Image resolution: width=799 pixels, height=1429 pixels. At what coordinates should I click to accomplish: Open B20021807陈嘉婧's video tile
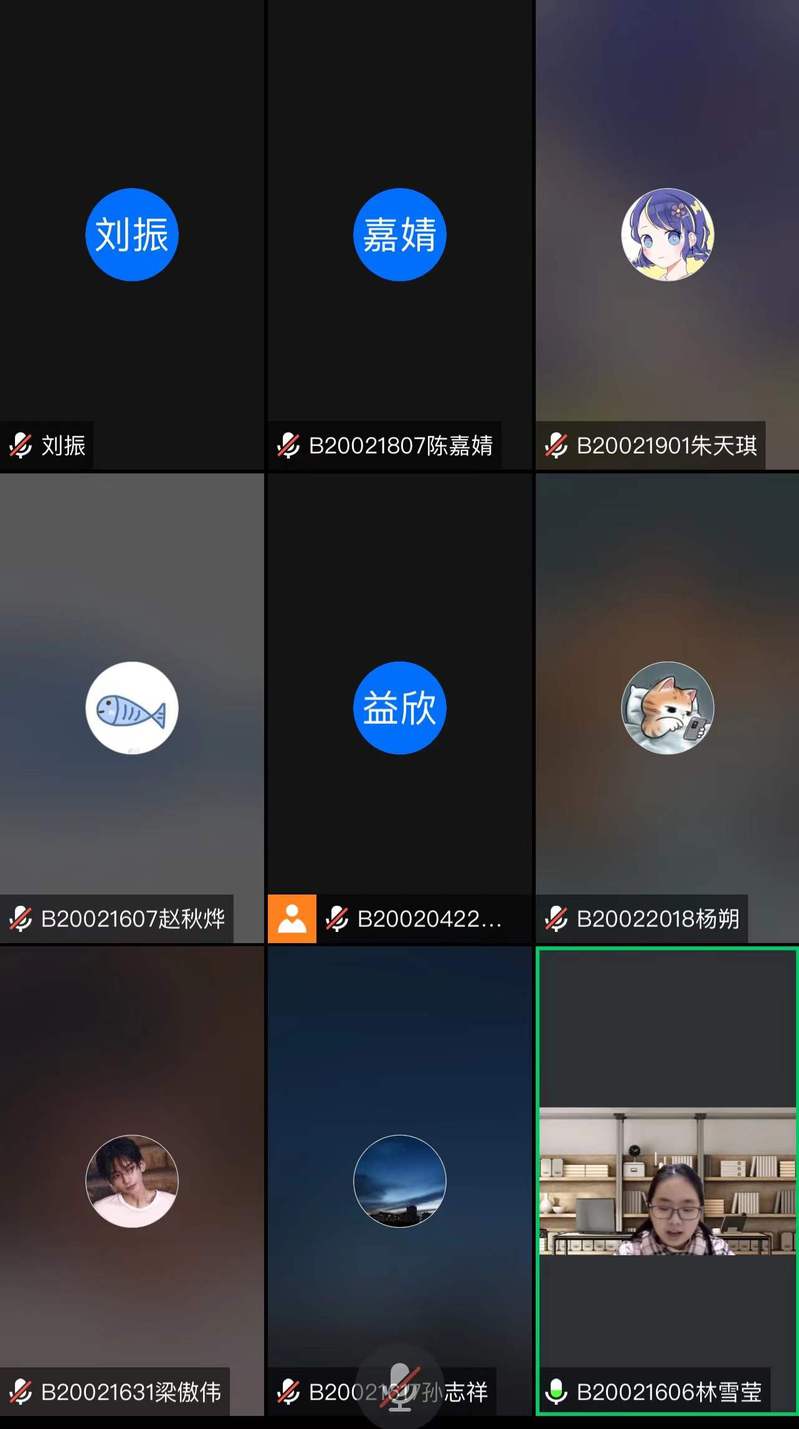[399, 234]
